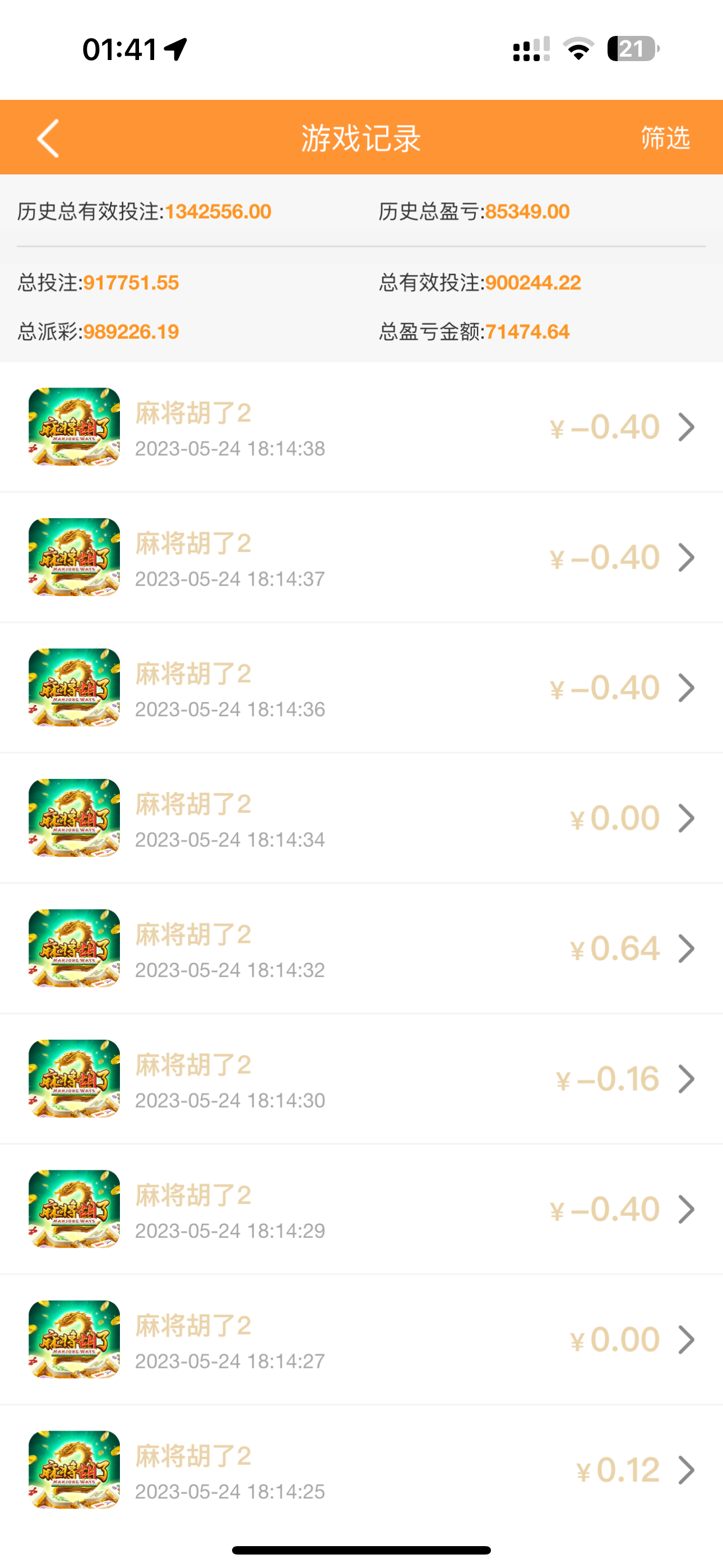Go back from the 游戏记录 page
The width and height of the screenshot is (723, 1568).
pos(49,138)
